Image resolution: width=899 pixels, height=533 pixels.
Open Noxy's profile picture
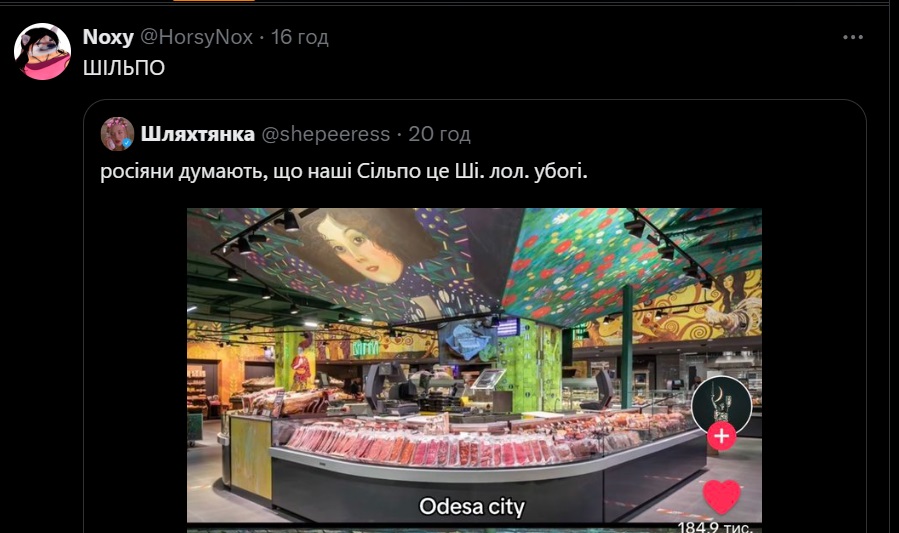pyautogui.click(x=43, y=52)
